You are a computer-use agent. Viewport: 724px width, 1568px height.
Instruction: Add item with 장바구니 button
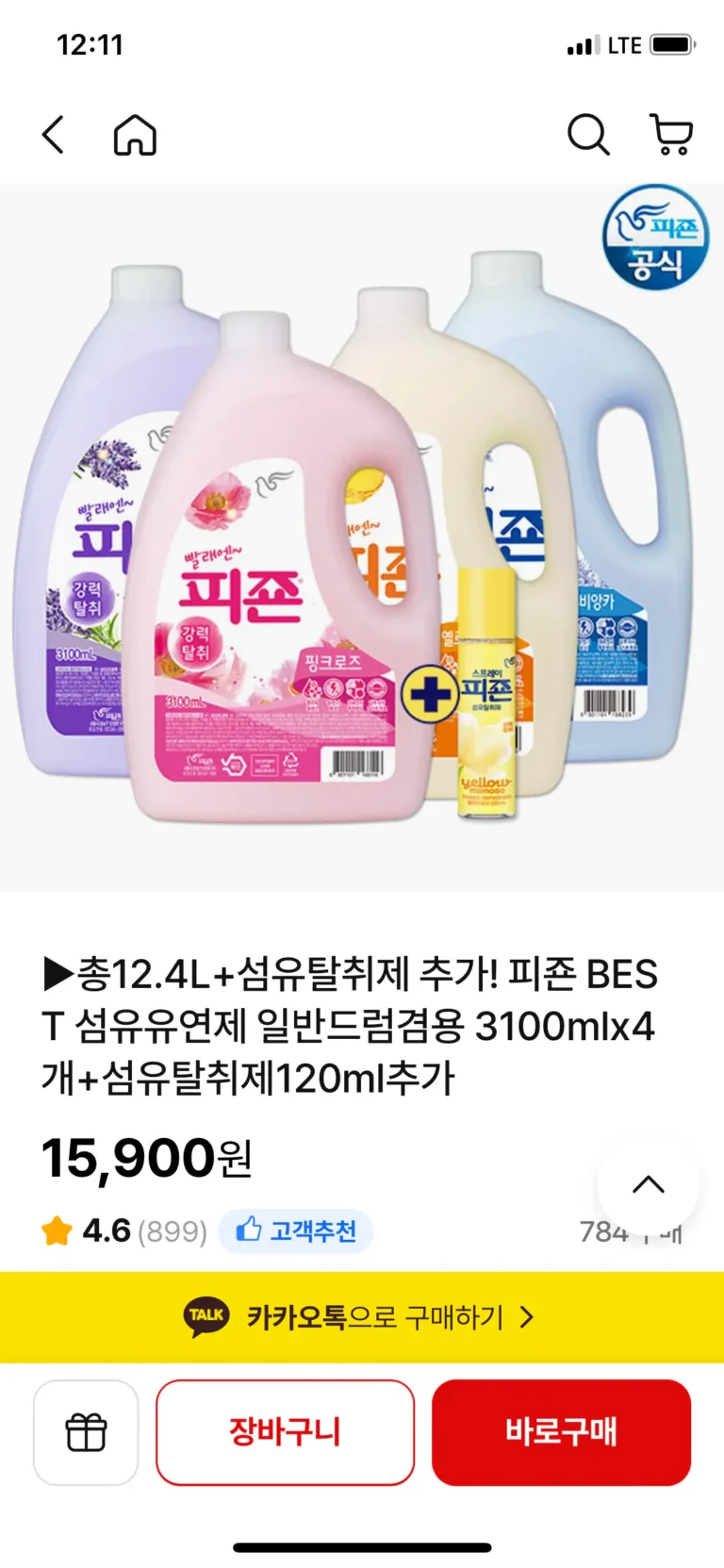pyautogui.click(x=285, y=1432)
